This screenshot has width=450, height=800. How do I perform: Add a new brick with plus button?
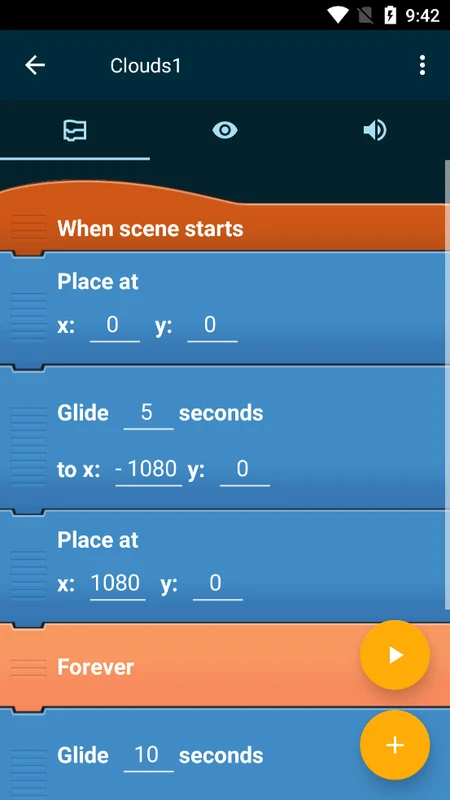(395, 745)
